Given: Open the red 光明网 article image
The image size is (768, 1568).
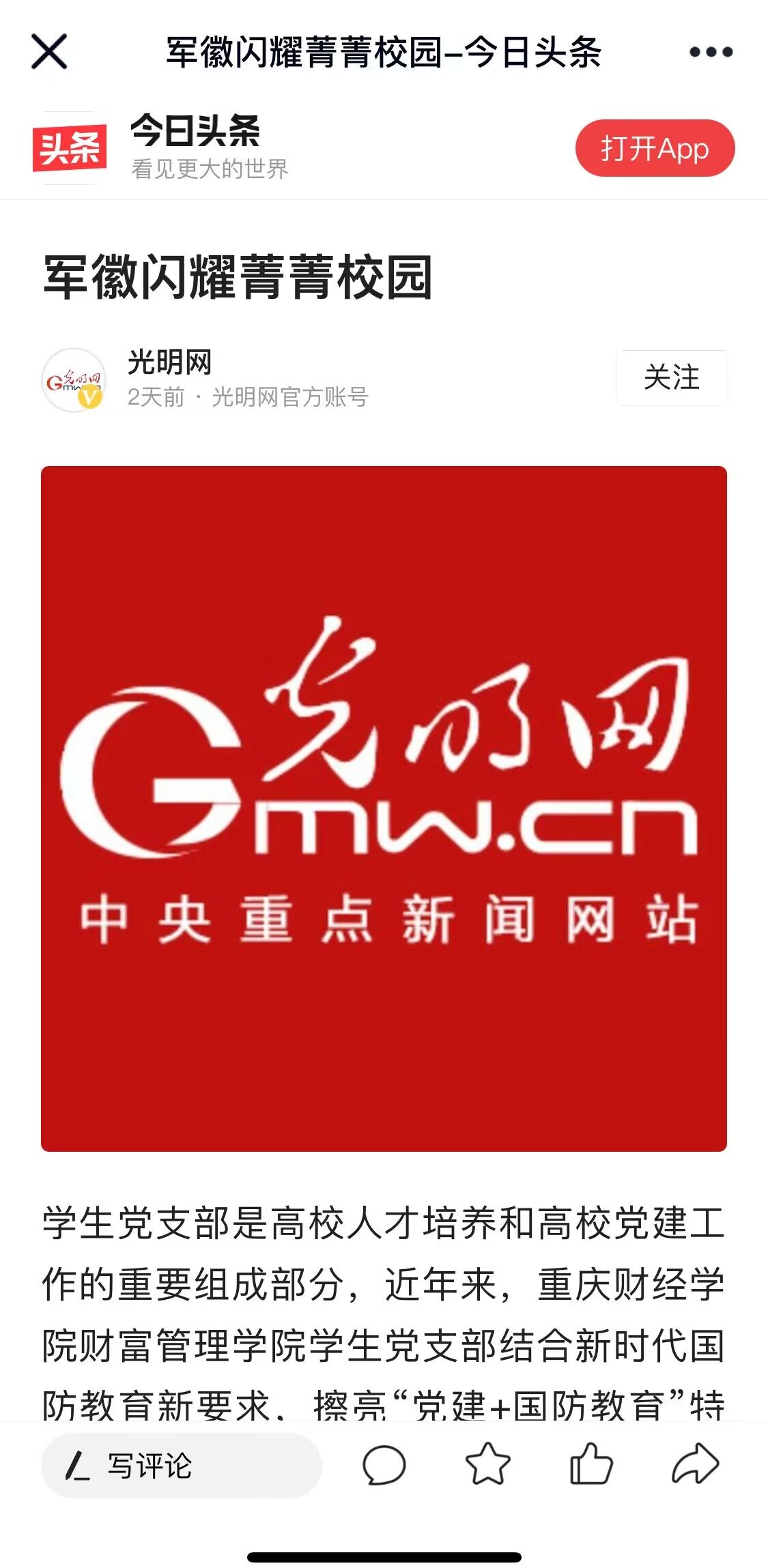Looking at the screenshot, I should (384, 809).
